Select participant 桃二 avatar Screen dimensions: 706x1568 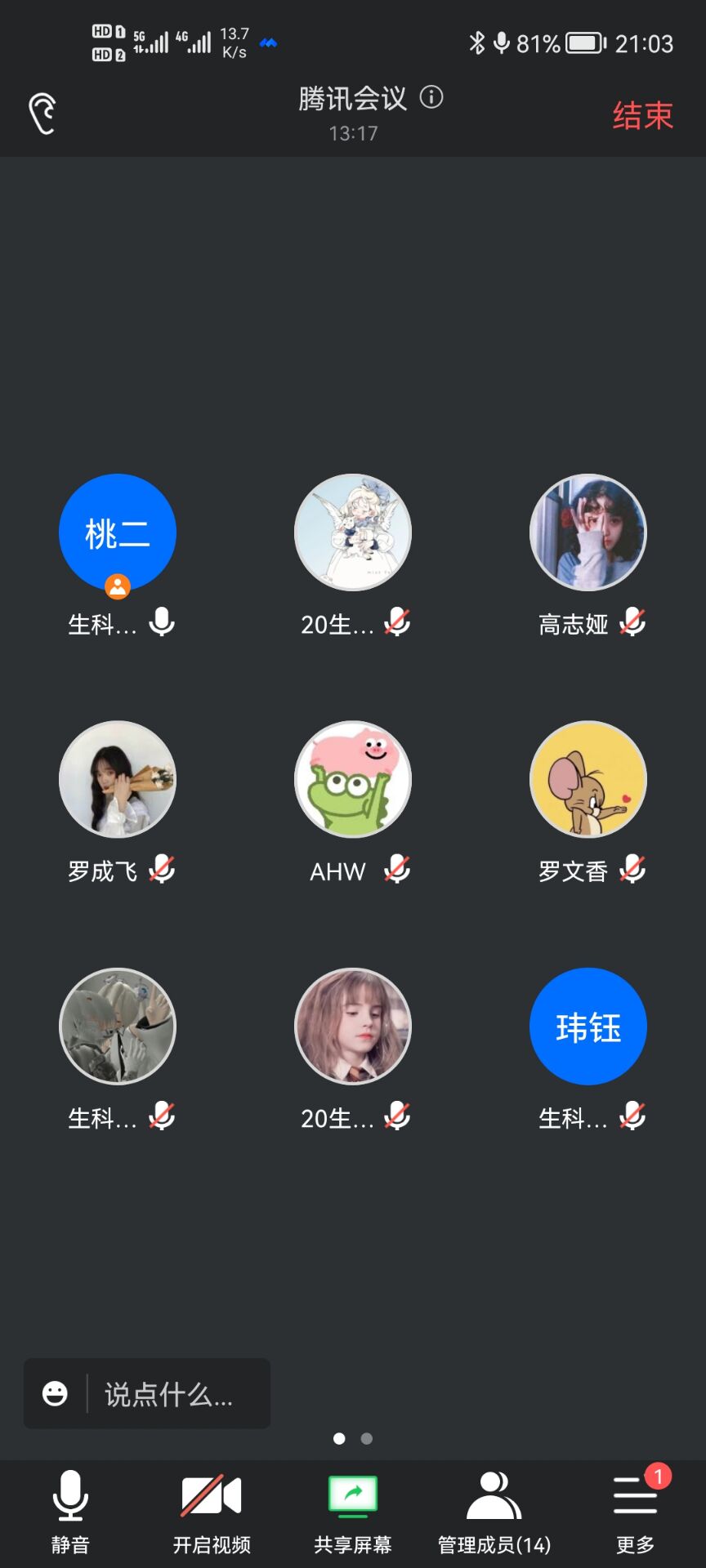point(118,532)
